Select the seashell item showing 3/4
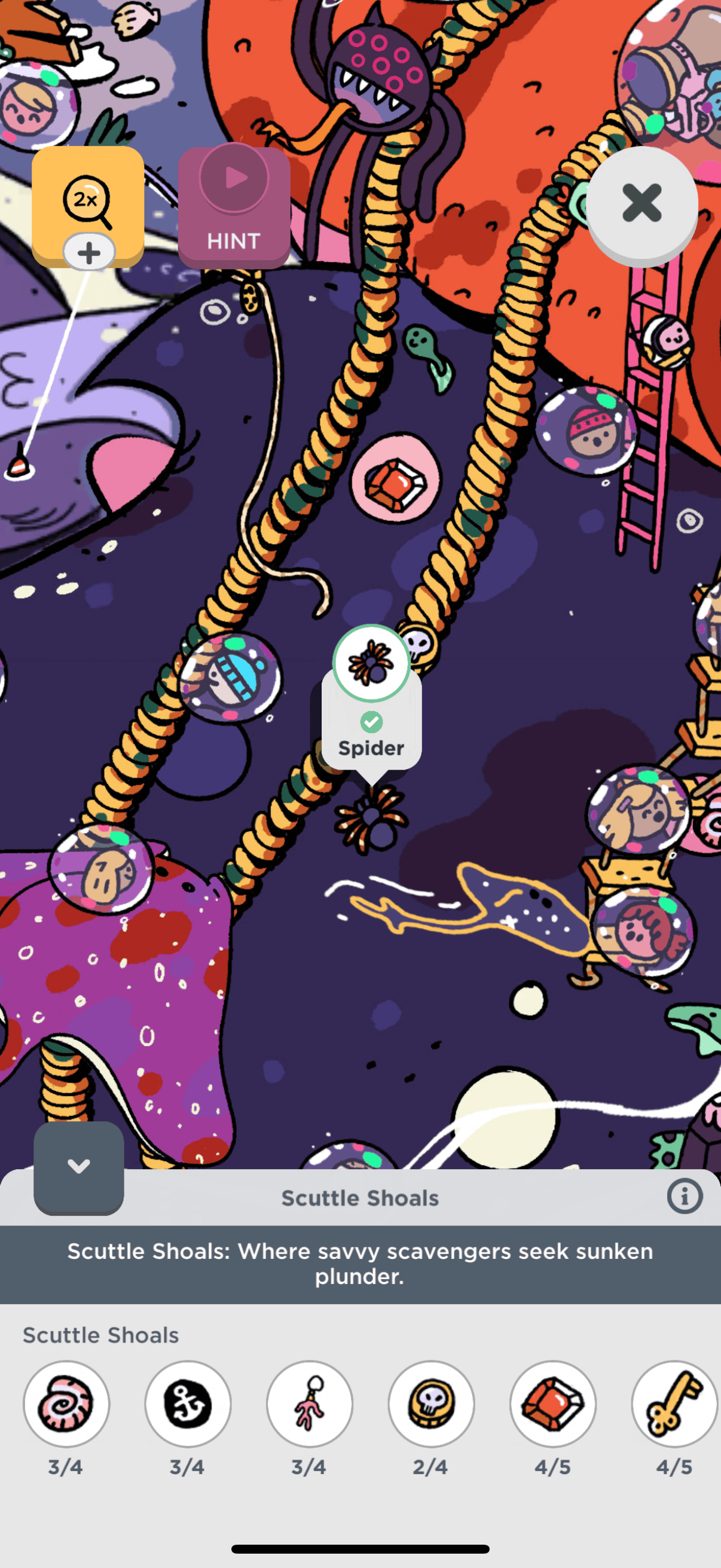721x1568 pixels. click(x=66, y=1404)
